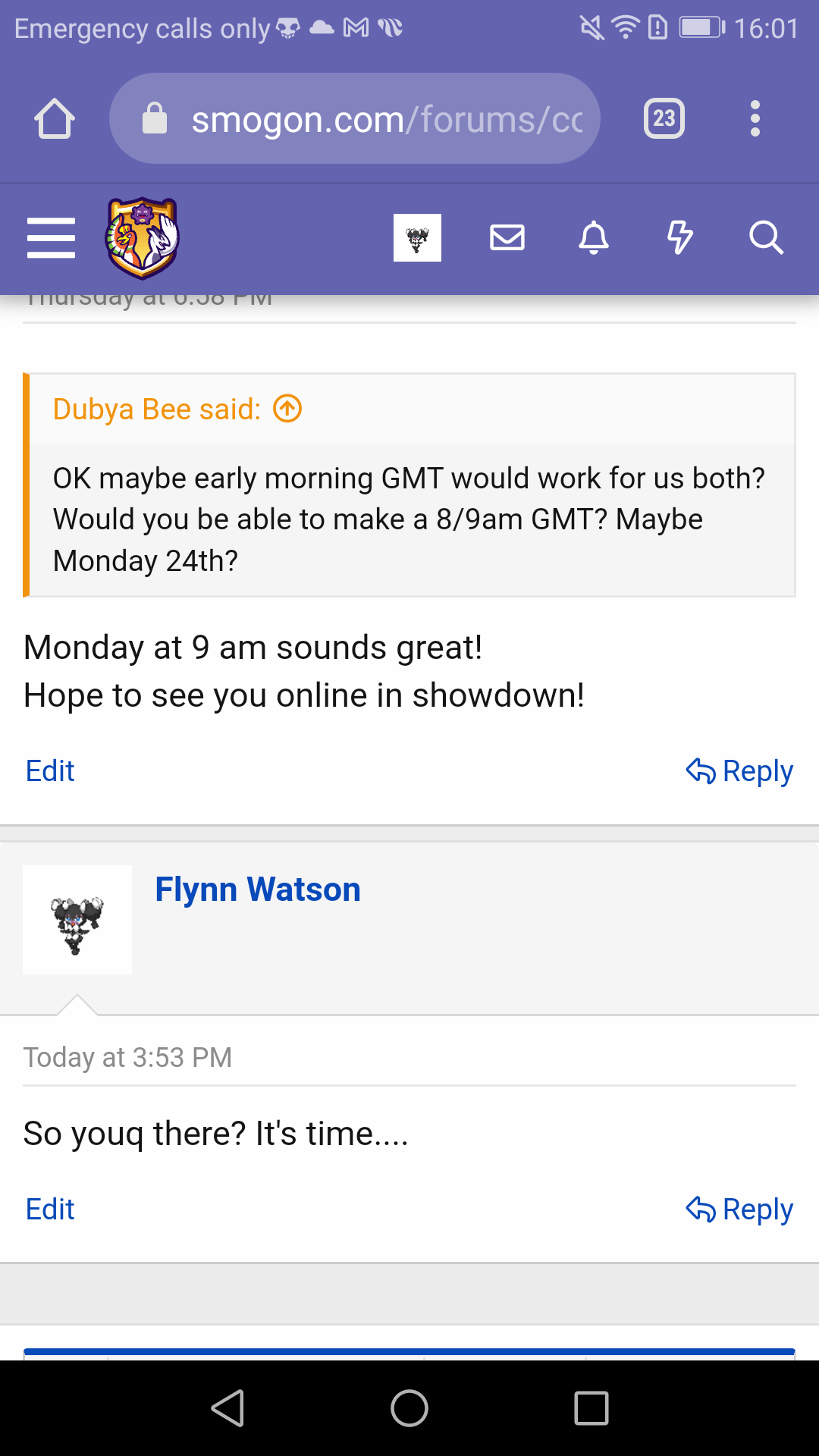Go back with the system back button
Viewport: 819px width, 1456px height.
[227, 1409]
